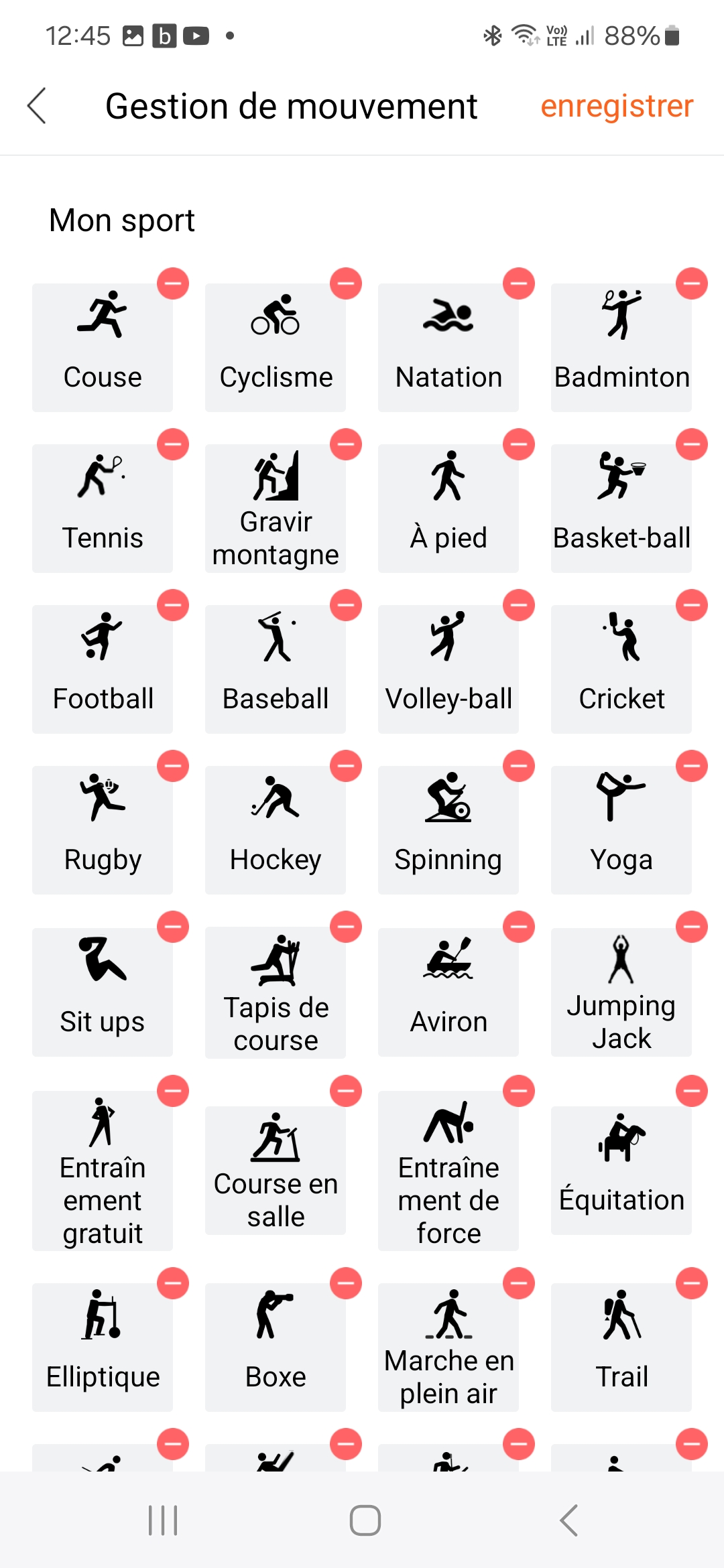Go to the home screen

pos(365,1520)
